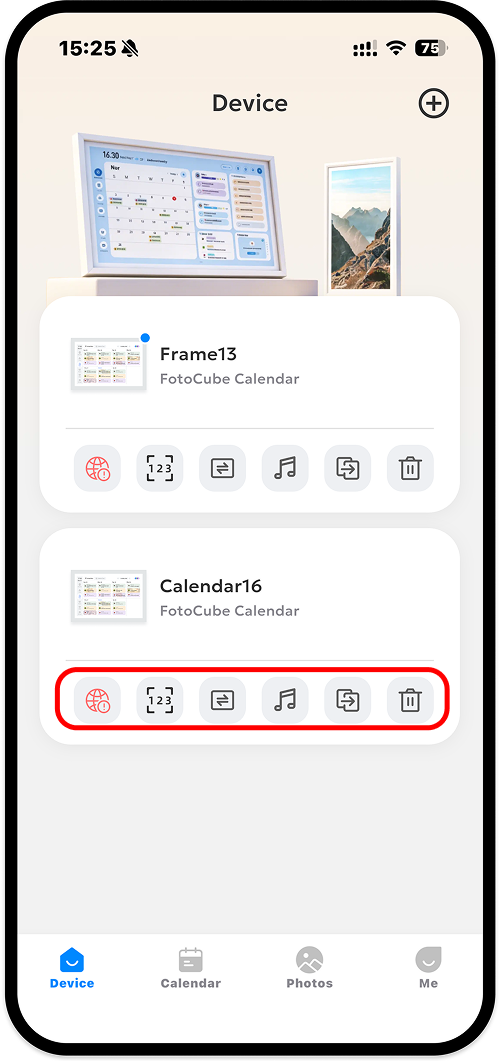Delete the Calendar16 device
Viewport: 501px width, 1061px height.
tap(410, 700)
